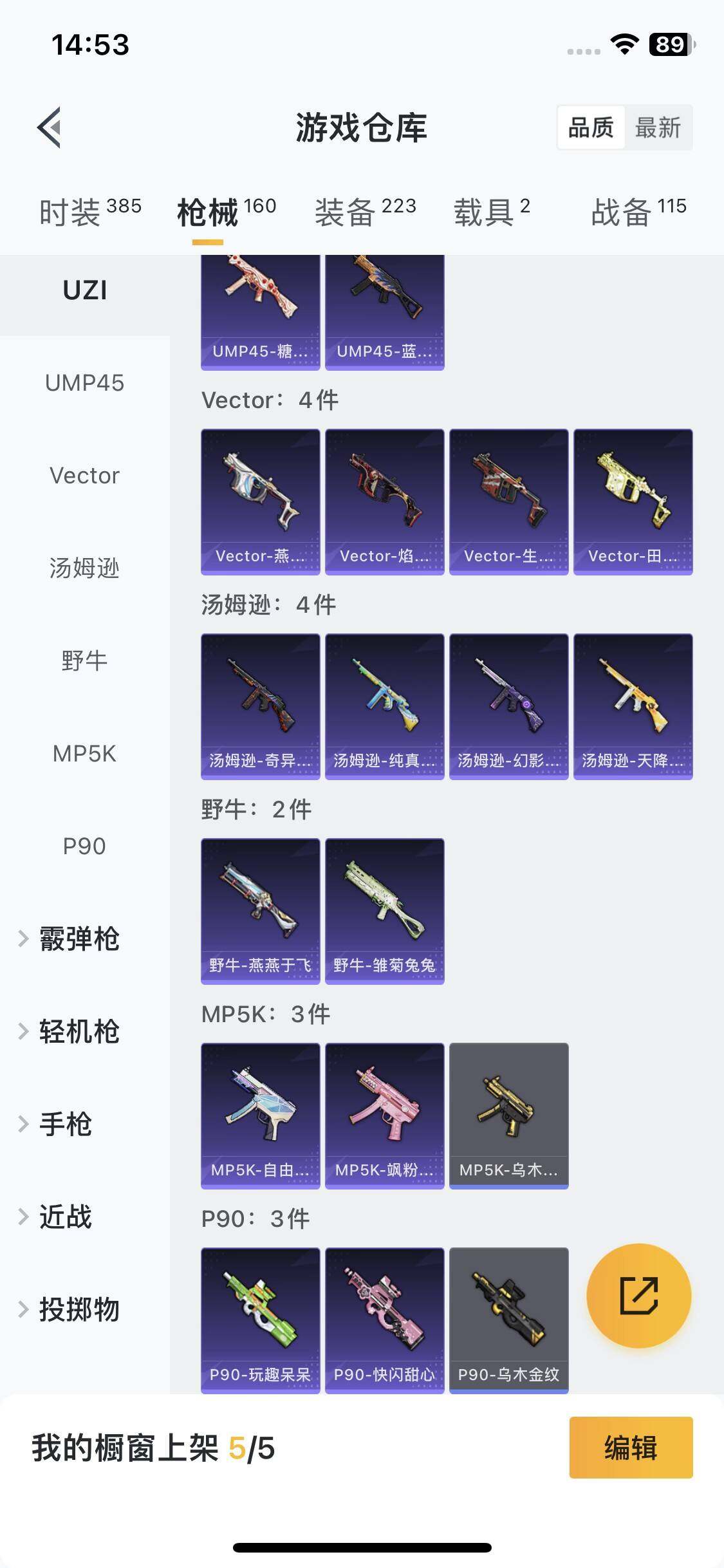724x1568 pixels.
Task: Tap 编辑 to edit the showcase
Action: 631,1448
